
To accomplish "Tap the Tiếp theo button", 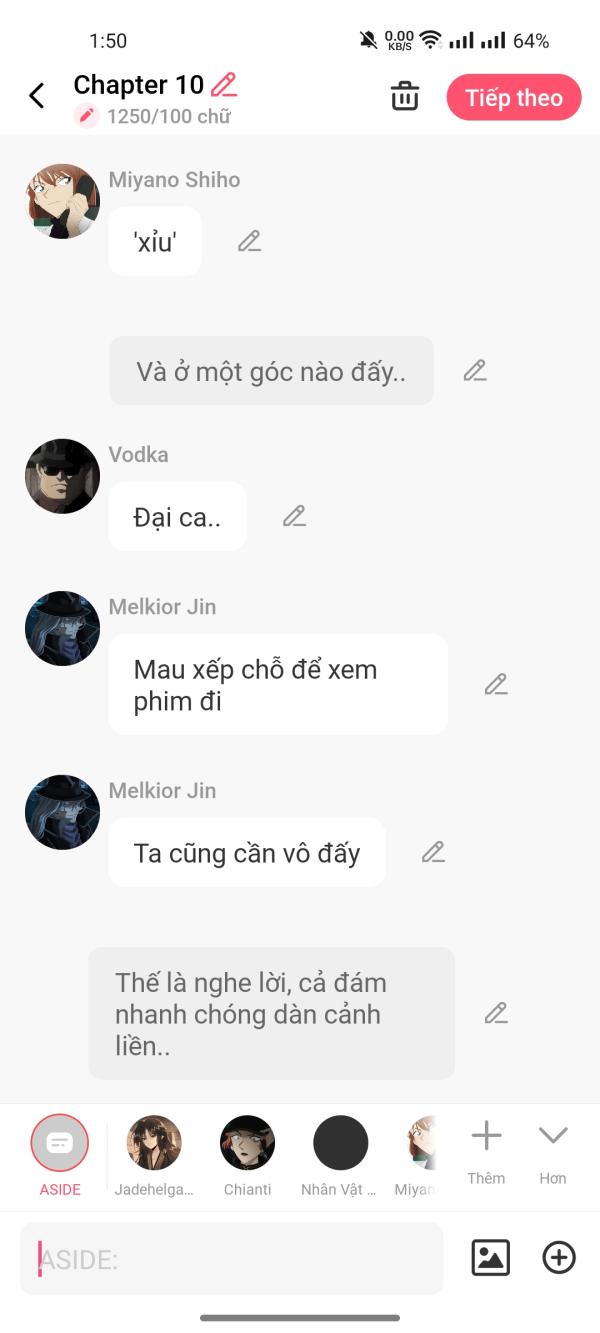I will (513, 98).
